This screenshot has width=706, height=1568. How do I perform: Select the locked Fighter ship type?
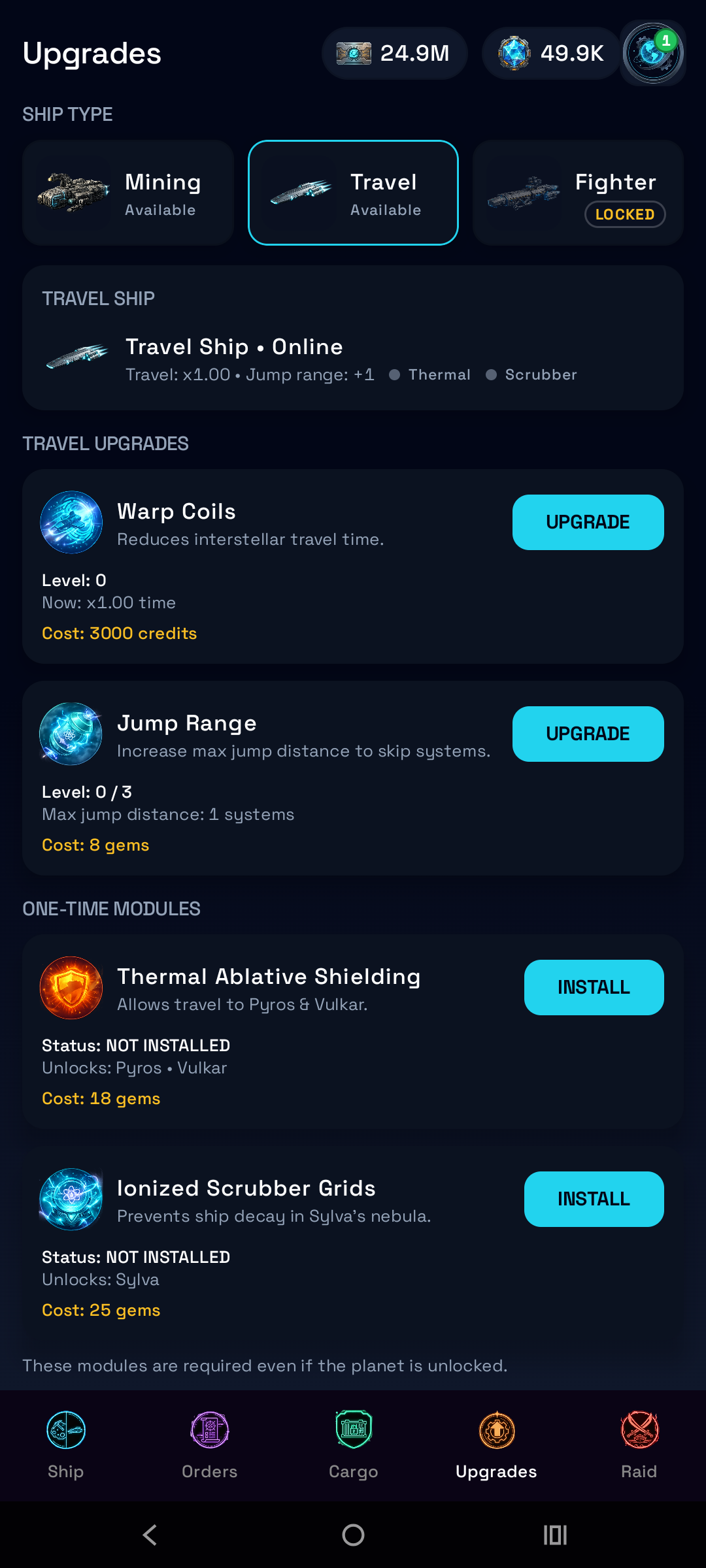(x=578, y=193)
